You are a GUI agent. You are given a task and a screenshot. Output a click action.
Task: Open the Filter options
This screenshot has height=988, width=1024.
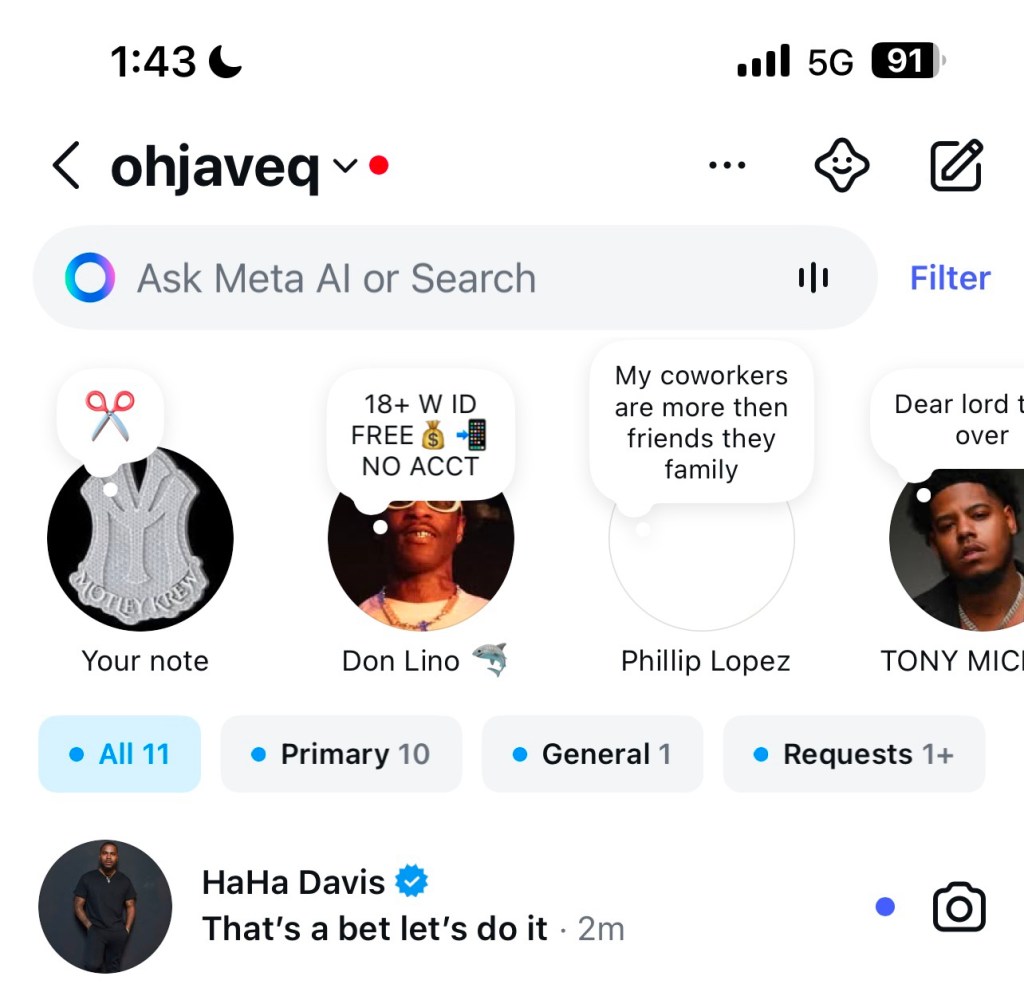[x=949, y=278]
